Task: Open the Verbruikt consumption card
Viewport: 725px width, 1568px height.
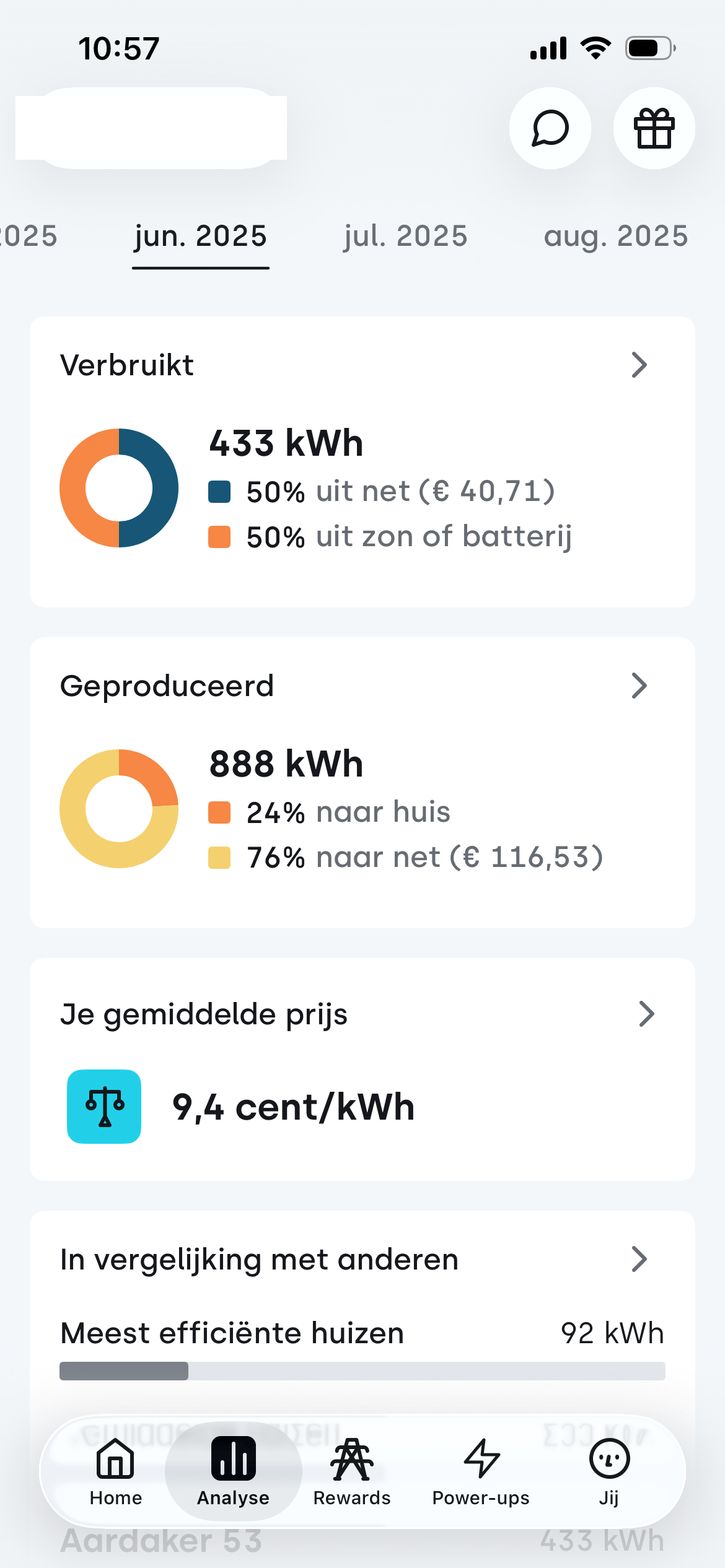Action: coord(362,462)
